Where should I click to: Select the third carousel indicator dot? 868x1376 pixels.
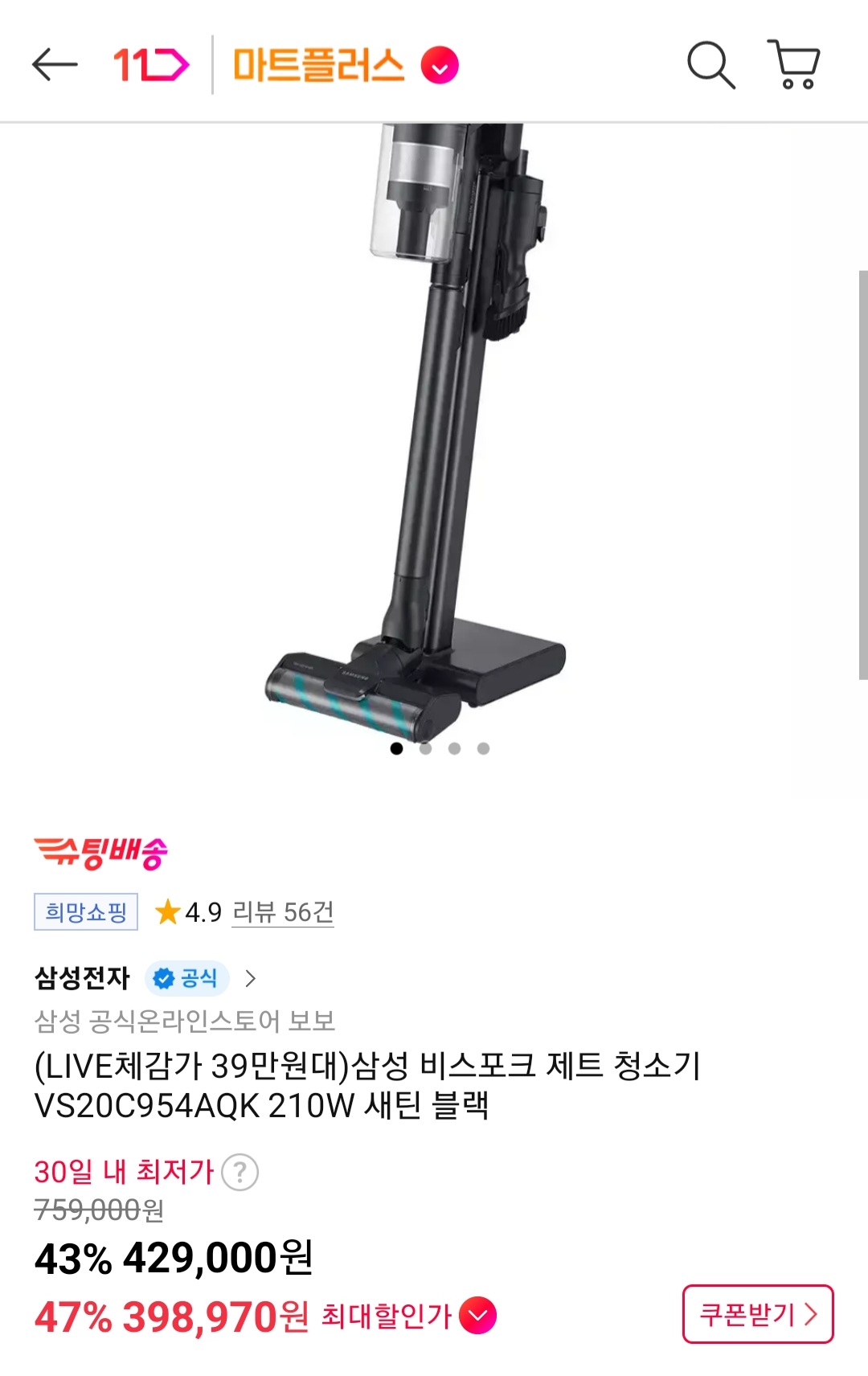tap(455, 749)
